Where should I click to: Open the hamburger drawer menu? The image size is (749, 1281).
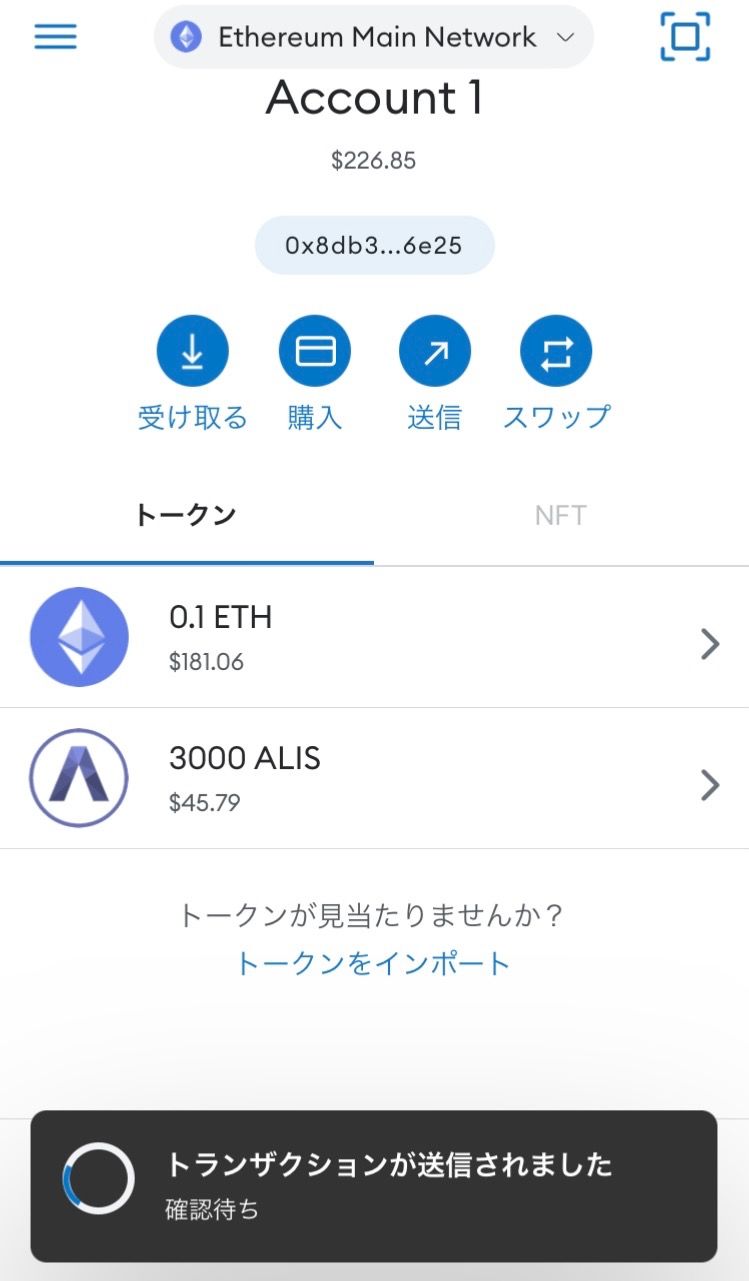tap(55, 37)
